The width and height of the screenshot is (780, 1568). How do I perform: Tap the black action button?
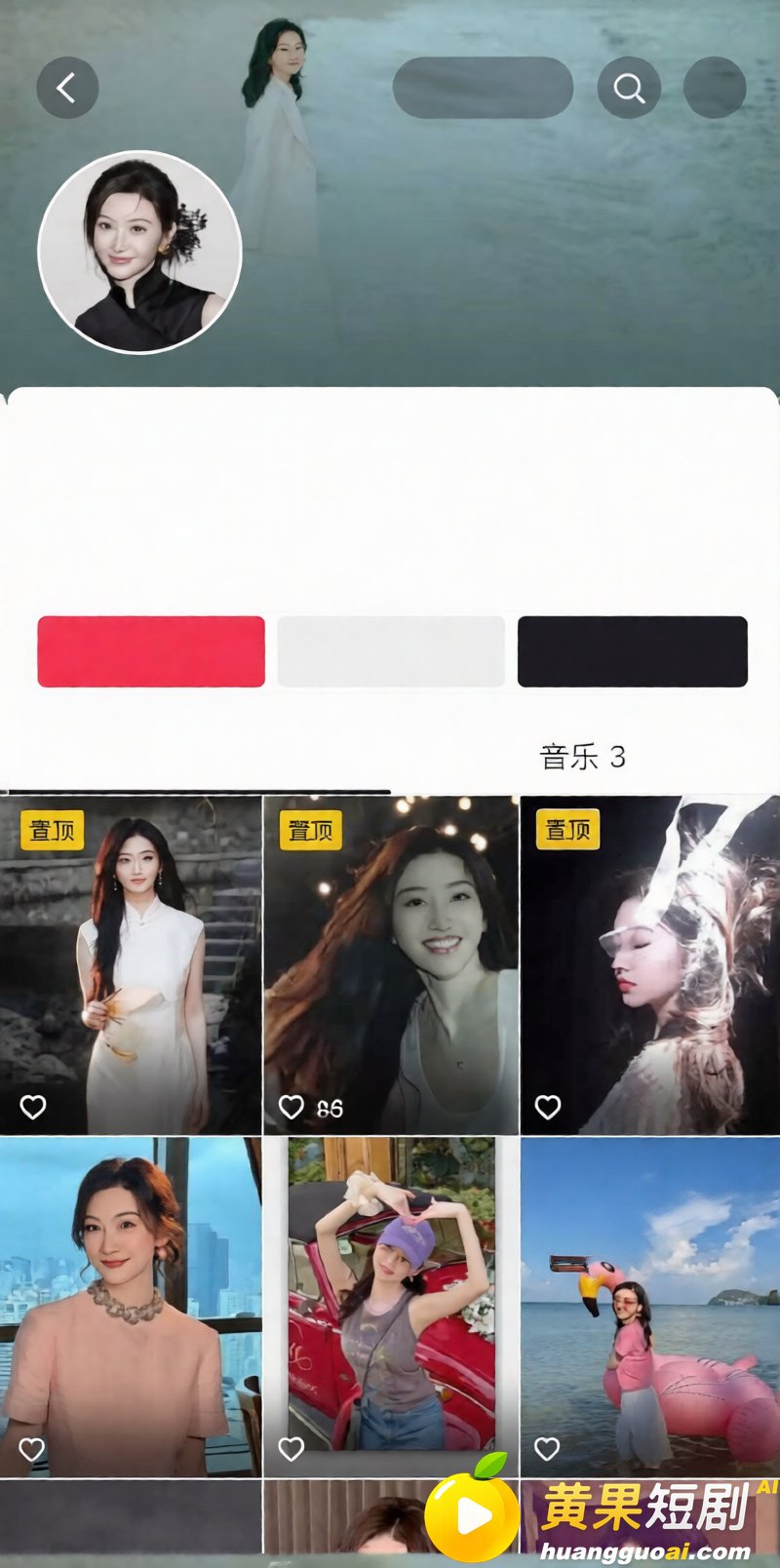[632, 651]
